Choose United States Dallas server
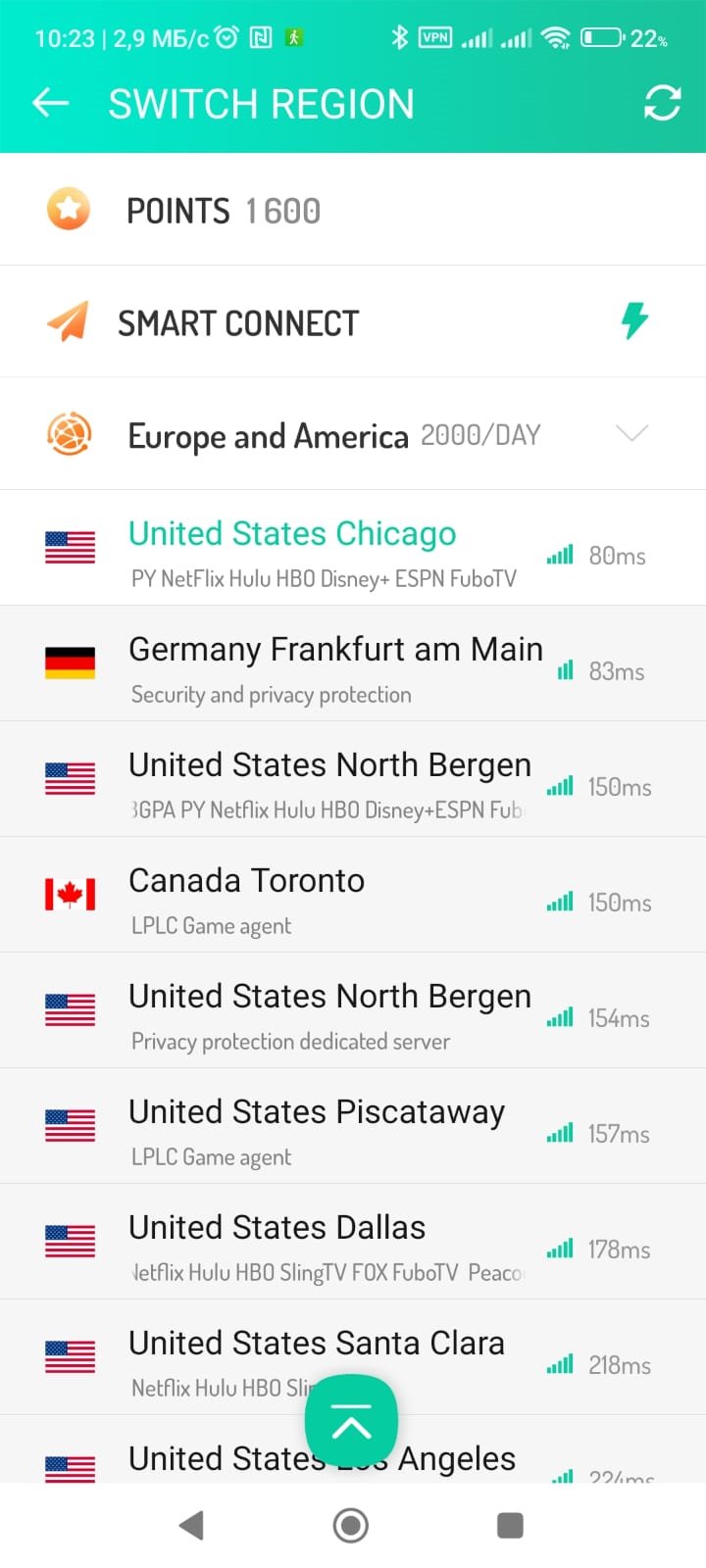This screenshot has width=706, height=1568. click(x=353, y=1242)
